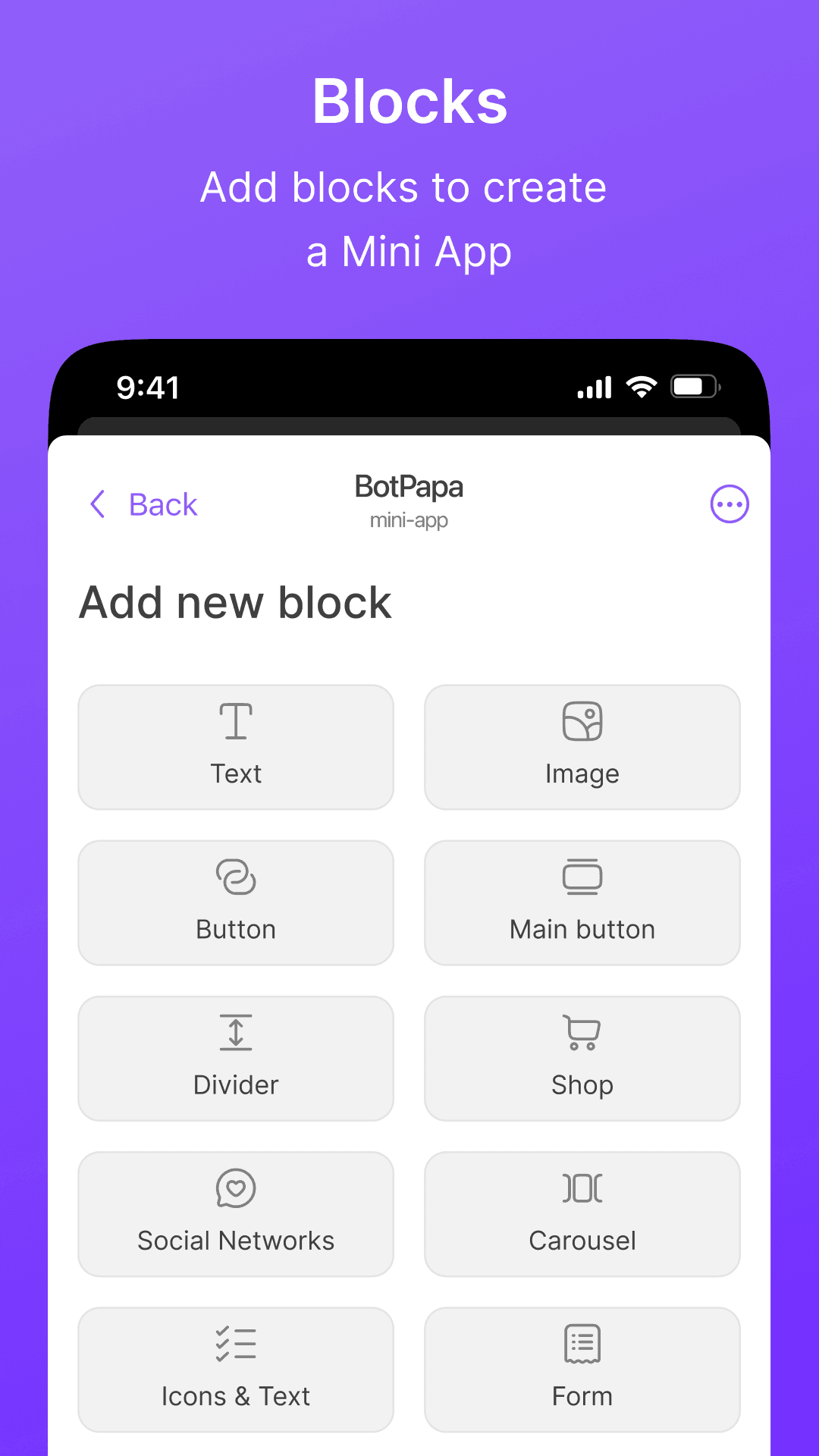This screenshot has height=1456, width=819.
Task: Add a Divider block
Action: [236, 1059]
